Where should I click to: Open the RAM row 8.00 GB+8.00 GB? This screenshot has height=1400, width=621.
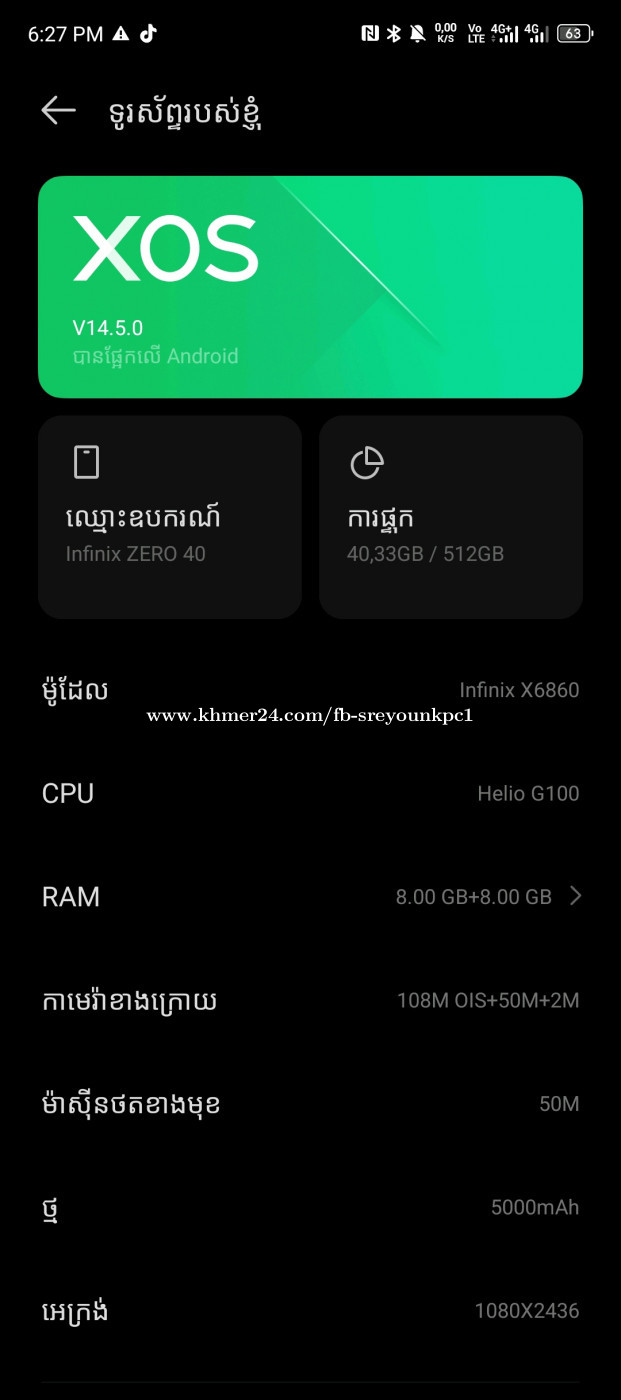click(310, 897)
